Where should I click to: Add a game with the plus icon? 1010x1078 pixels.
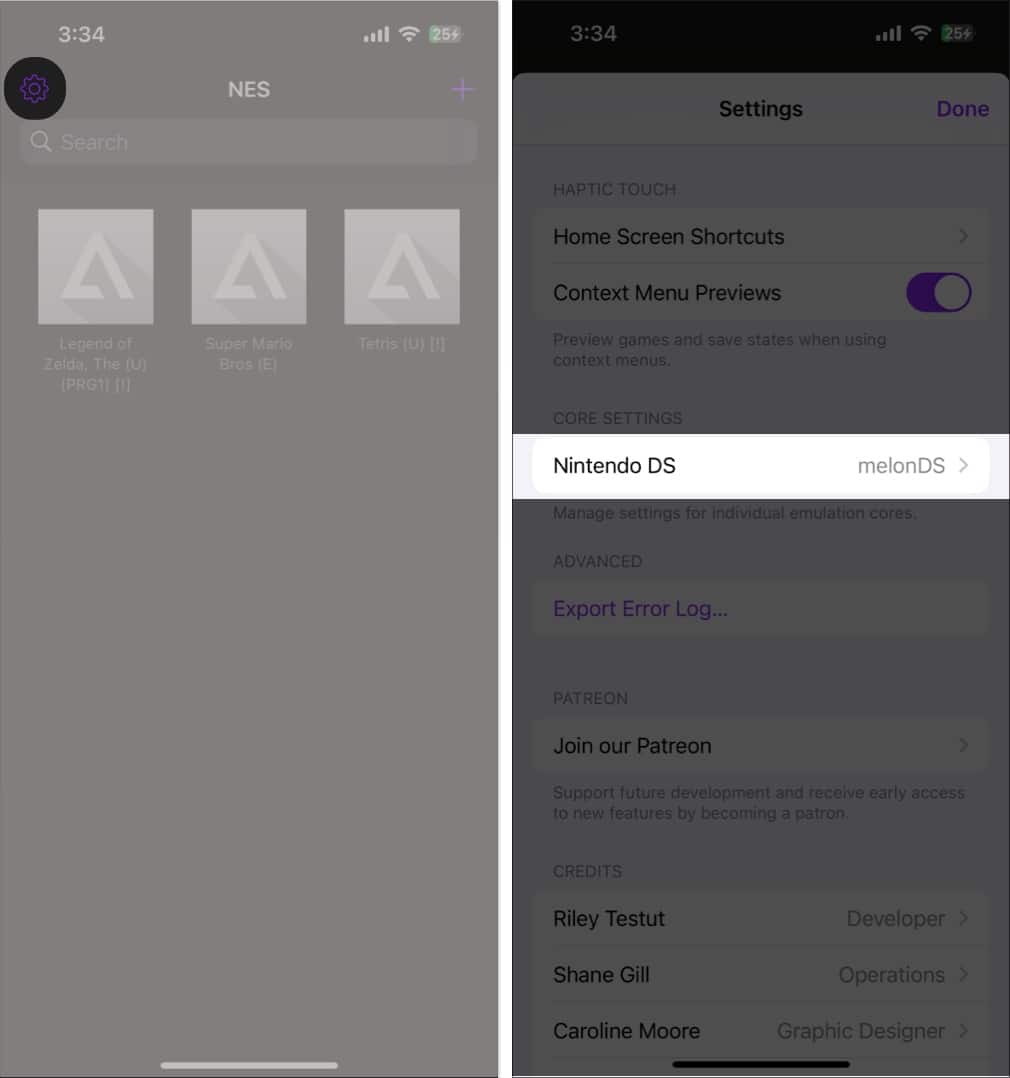point(461,90)
